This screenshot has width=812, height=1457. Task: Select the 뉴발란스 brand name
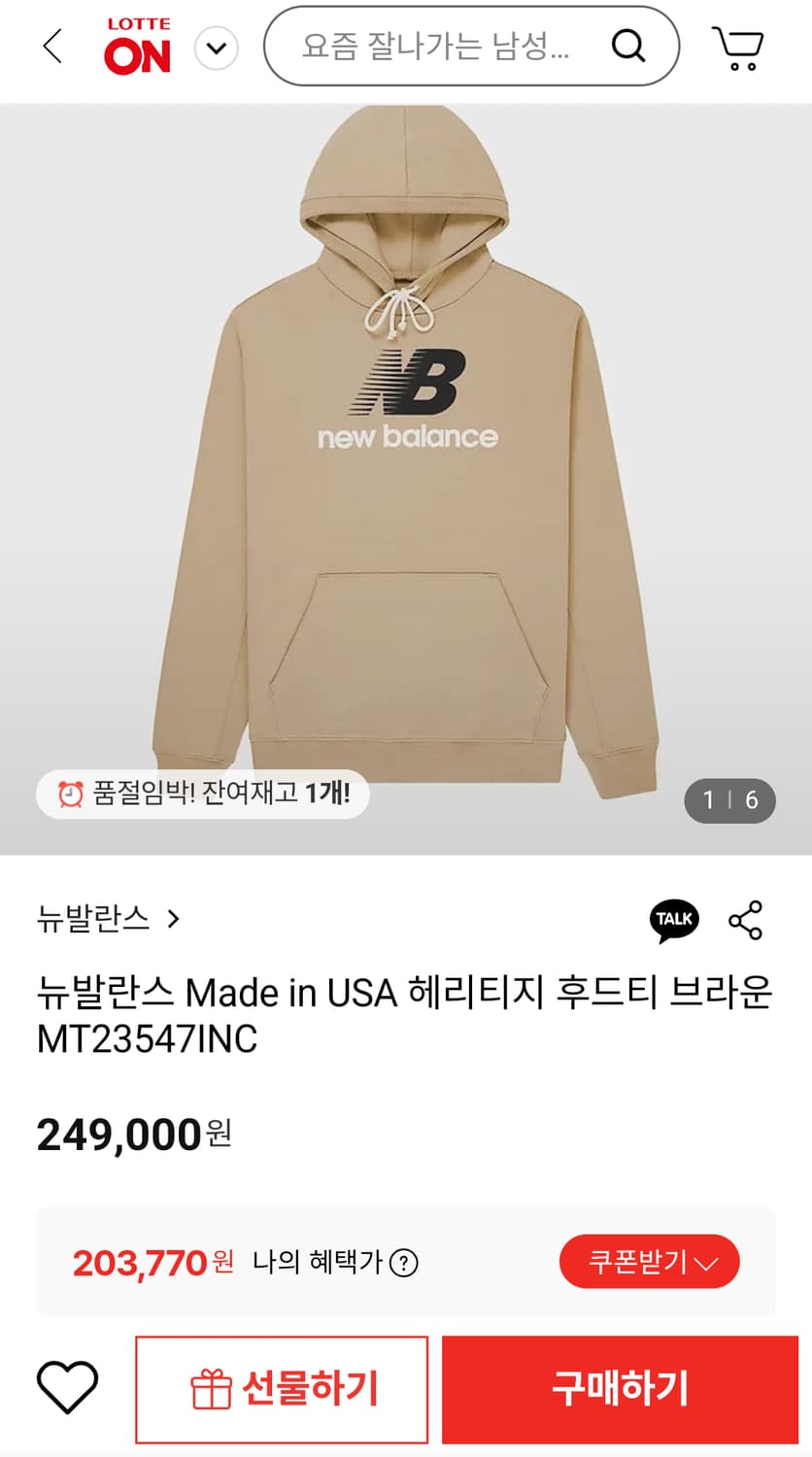(92, 921)
